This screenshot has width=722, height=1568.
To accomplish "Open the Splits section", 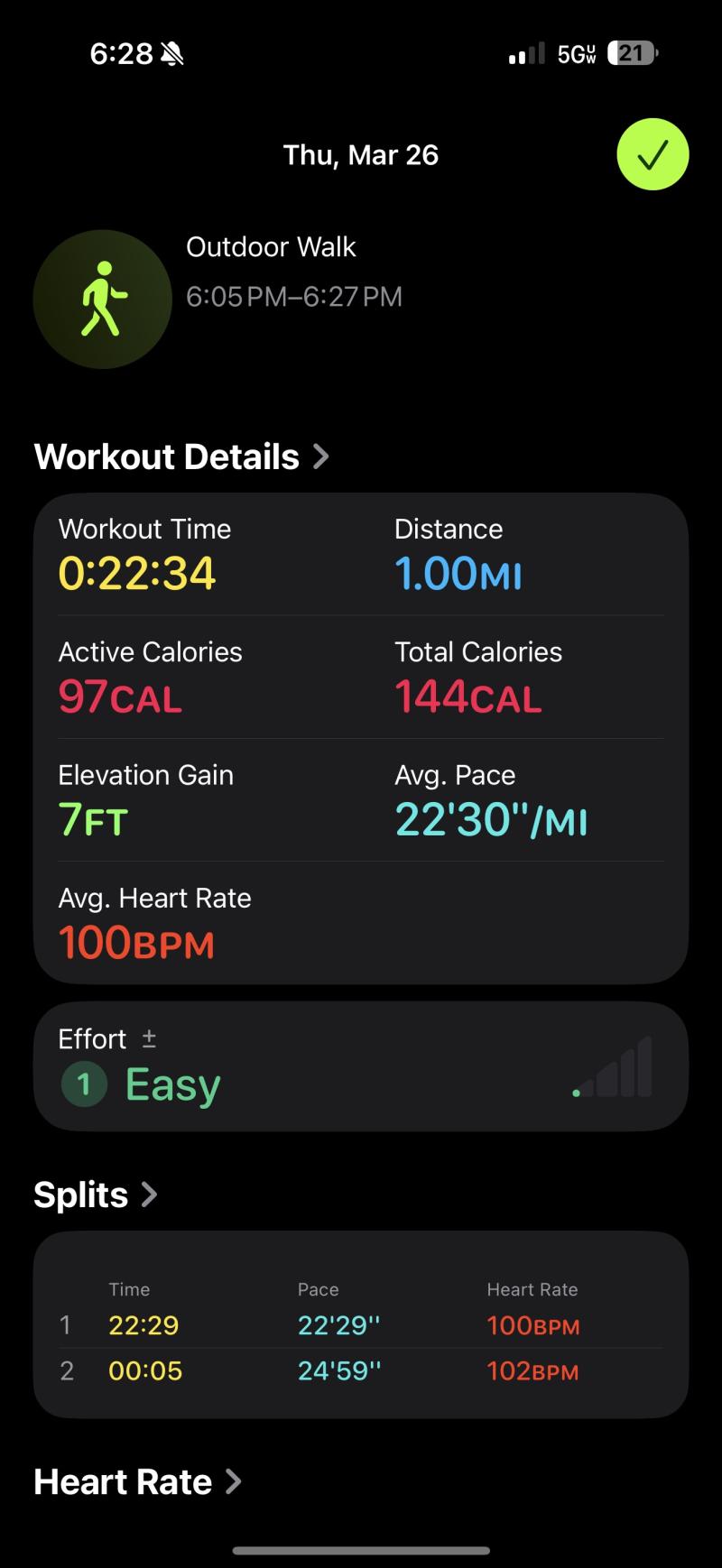I will pos(96,1195).
